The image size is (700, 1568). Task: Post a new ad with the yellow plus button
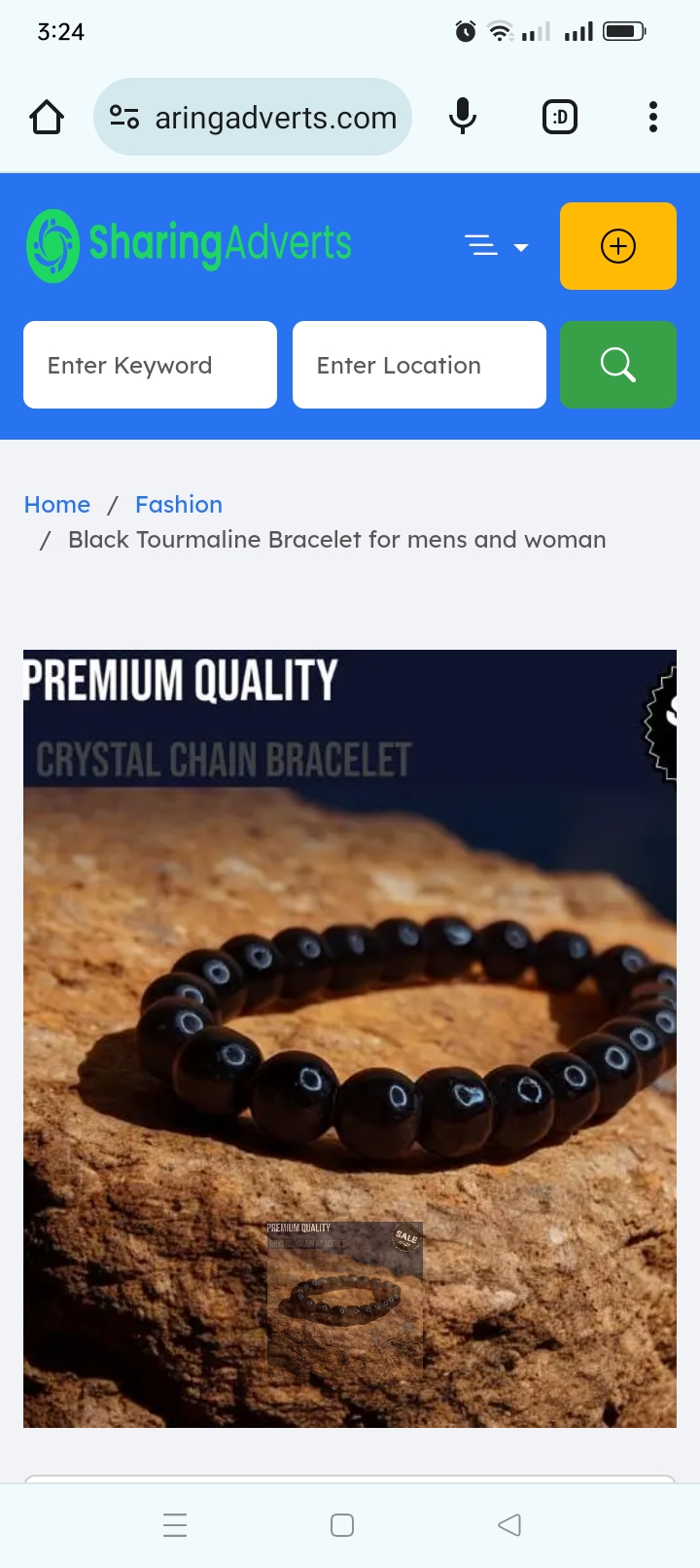point(618,246)
